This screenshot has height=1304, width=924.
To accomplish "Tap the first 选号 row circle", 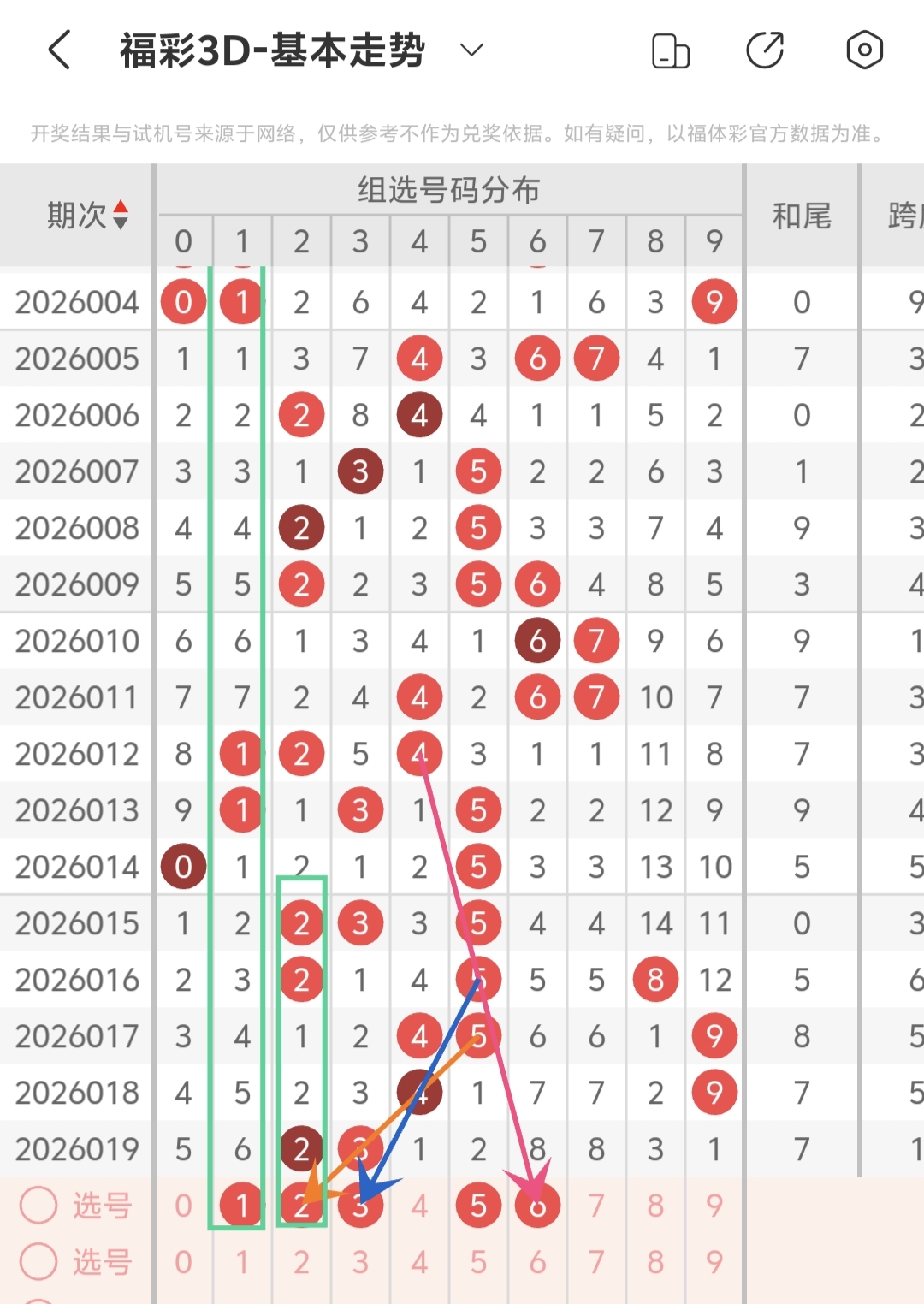I will click(x=38, y=1206).
